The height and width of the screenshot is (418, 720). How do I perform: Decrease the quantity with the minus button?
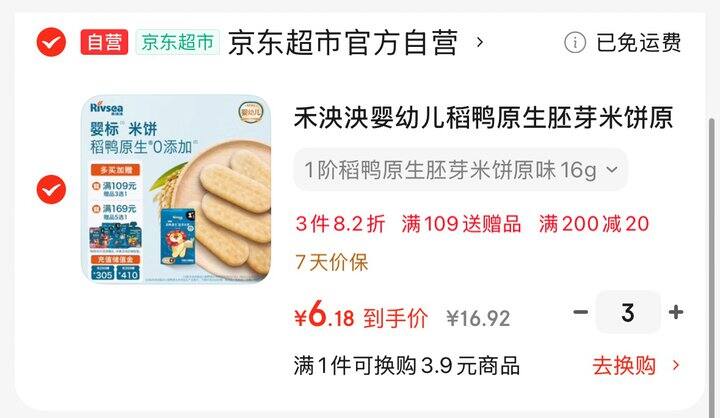tap(580, 312)
